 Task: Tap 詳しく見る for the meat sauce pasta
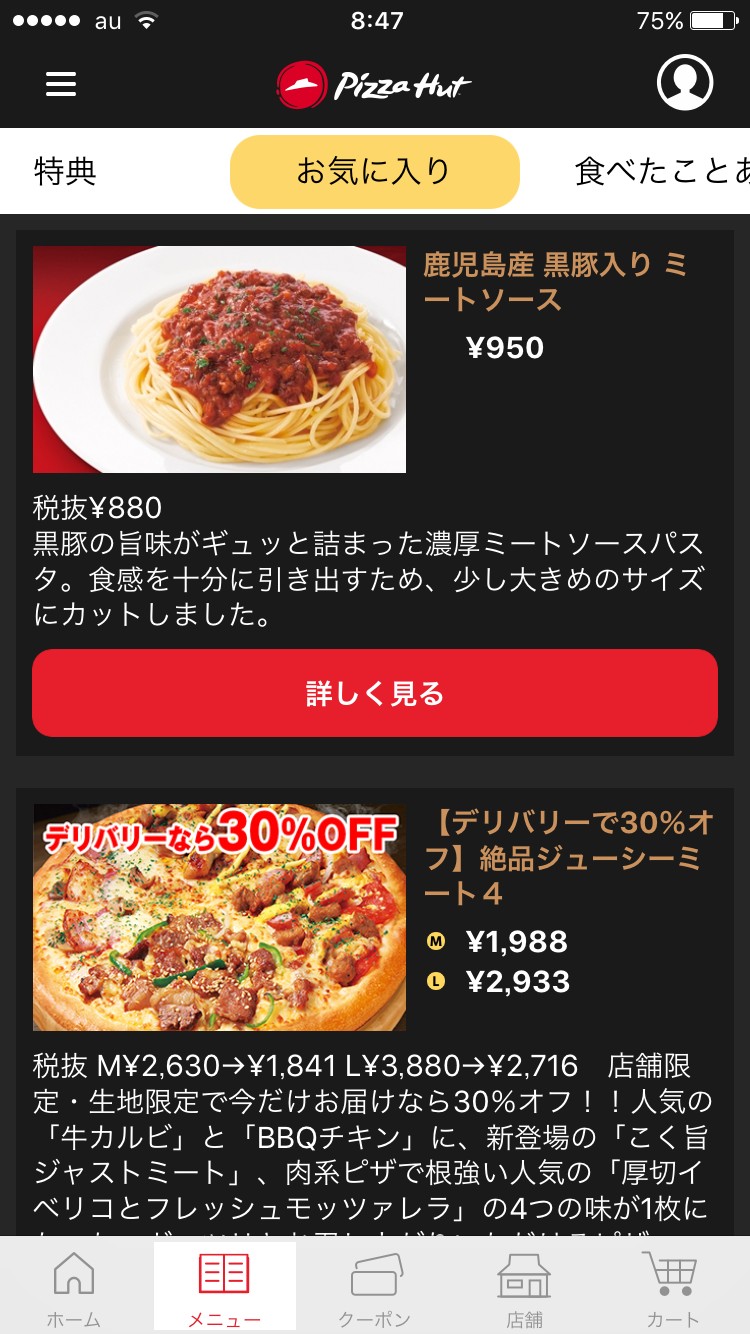[375, 693]
